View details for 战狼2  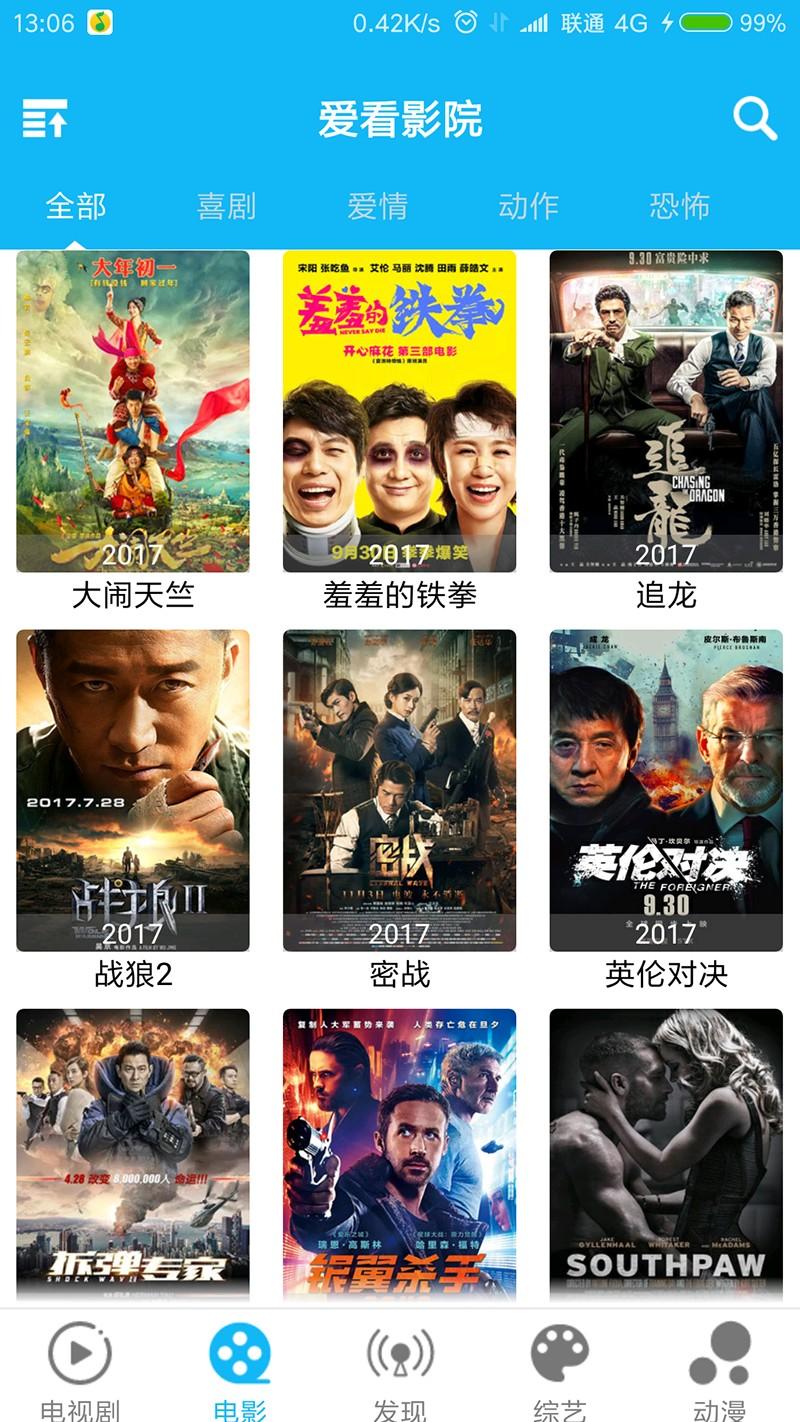(x=133, y=790)
